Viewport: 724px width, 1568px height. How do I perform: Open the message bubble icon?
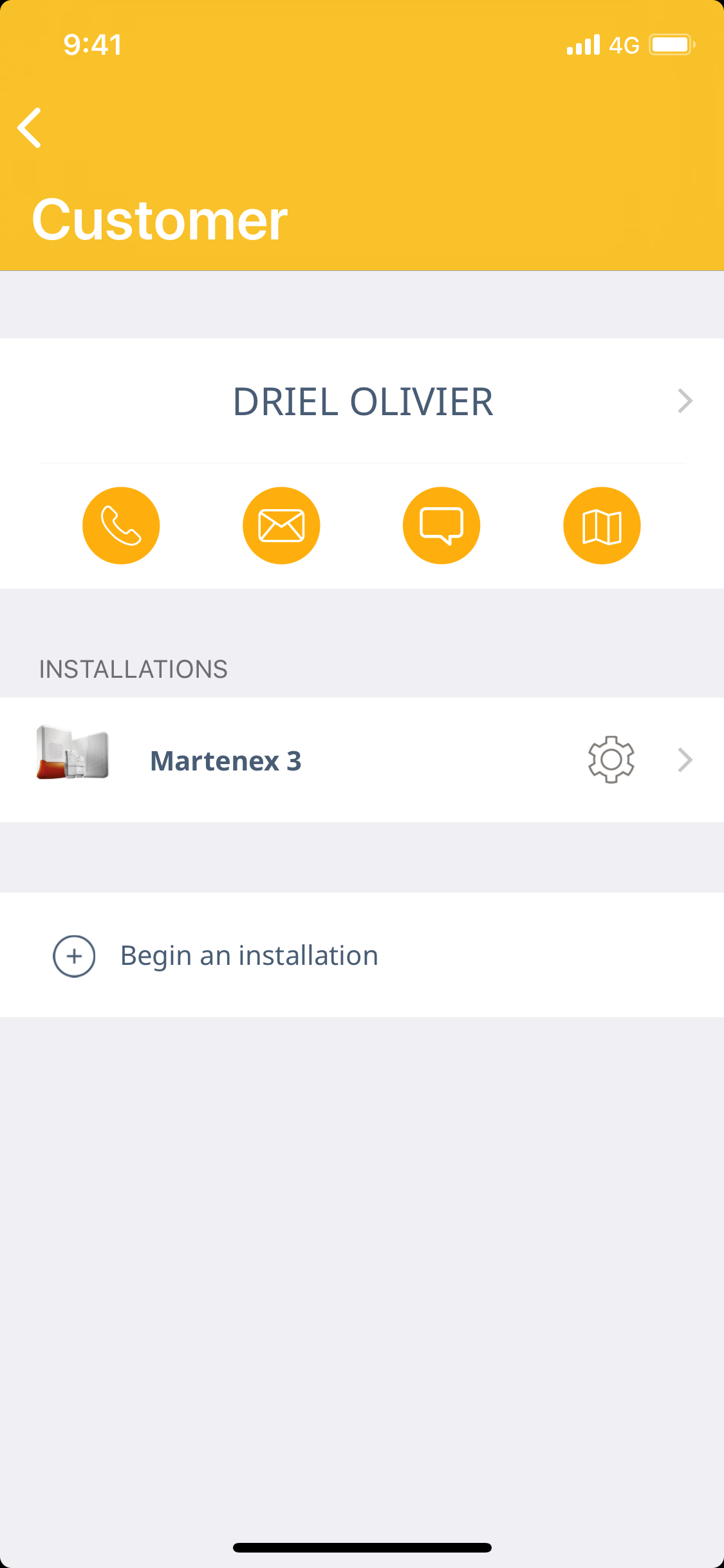click(441, 526)
